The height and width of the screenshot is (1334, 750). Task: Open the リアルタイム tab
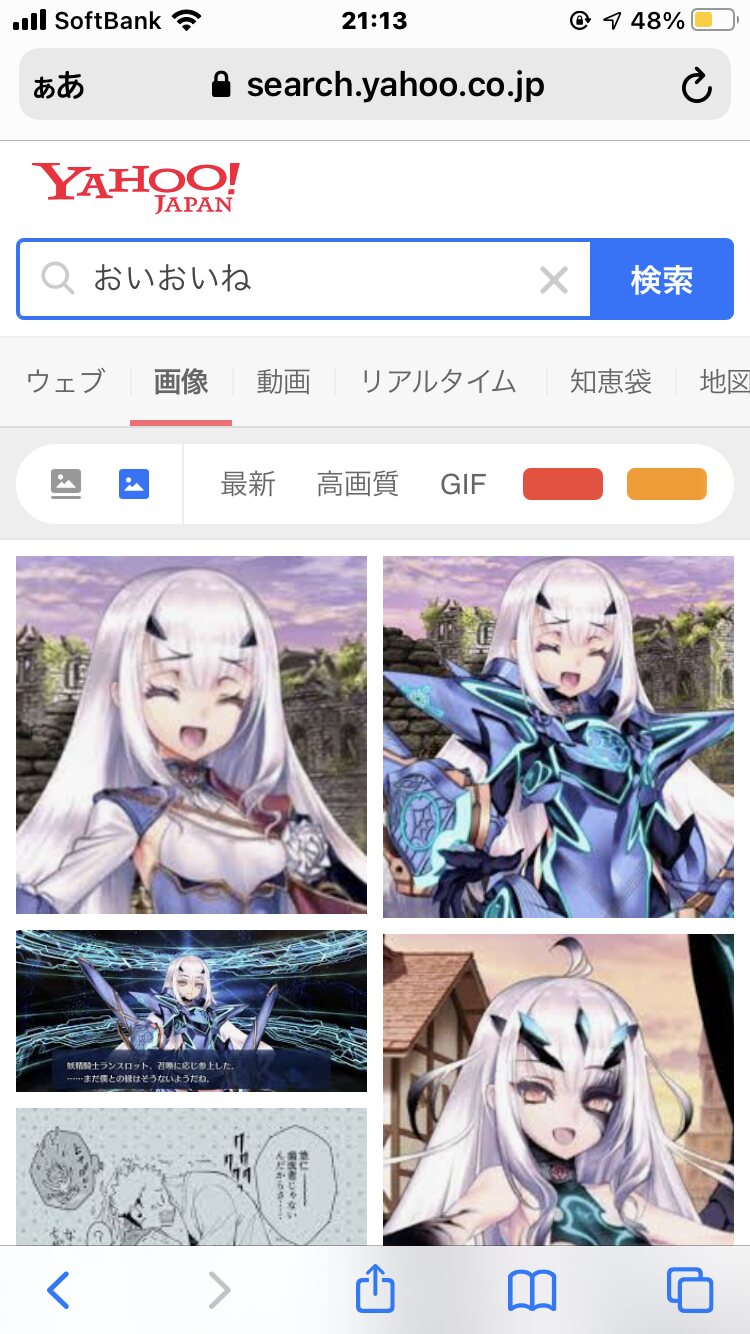(x=438, y=382)
